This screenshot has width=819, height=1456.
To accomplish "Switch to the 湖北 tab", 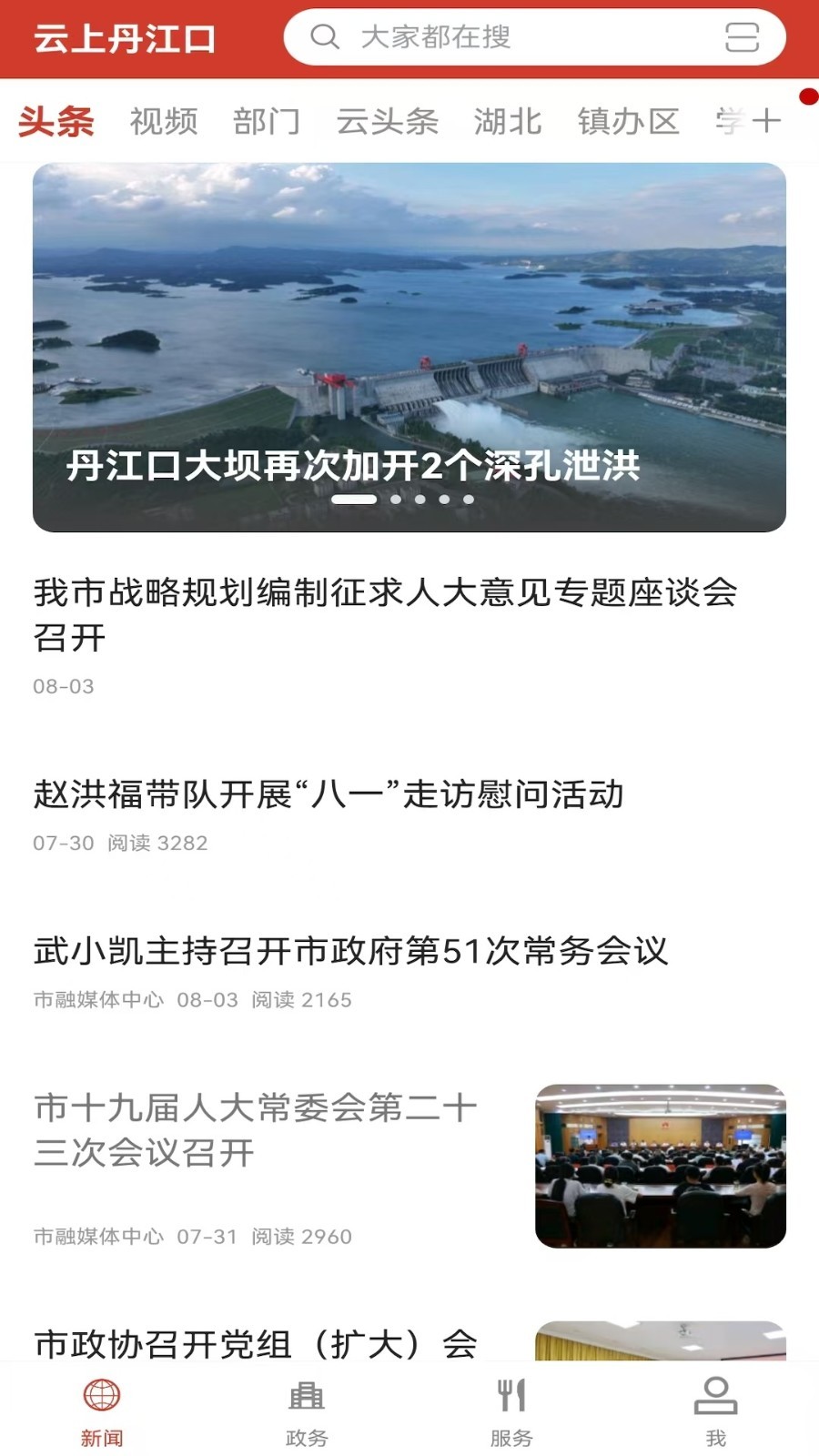I will point(507,119).
